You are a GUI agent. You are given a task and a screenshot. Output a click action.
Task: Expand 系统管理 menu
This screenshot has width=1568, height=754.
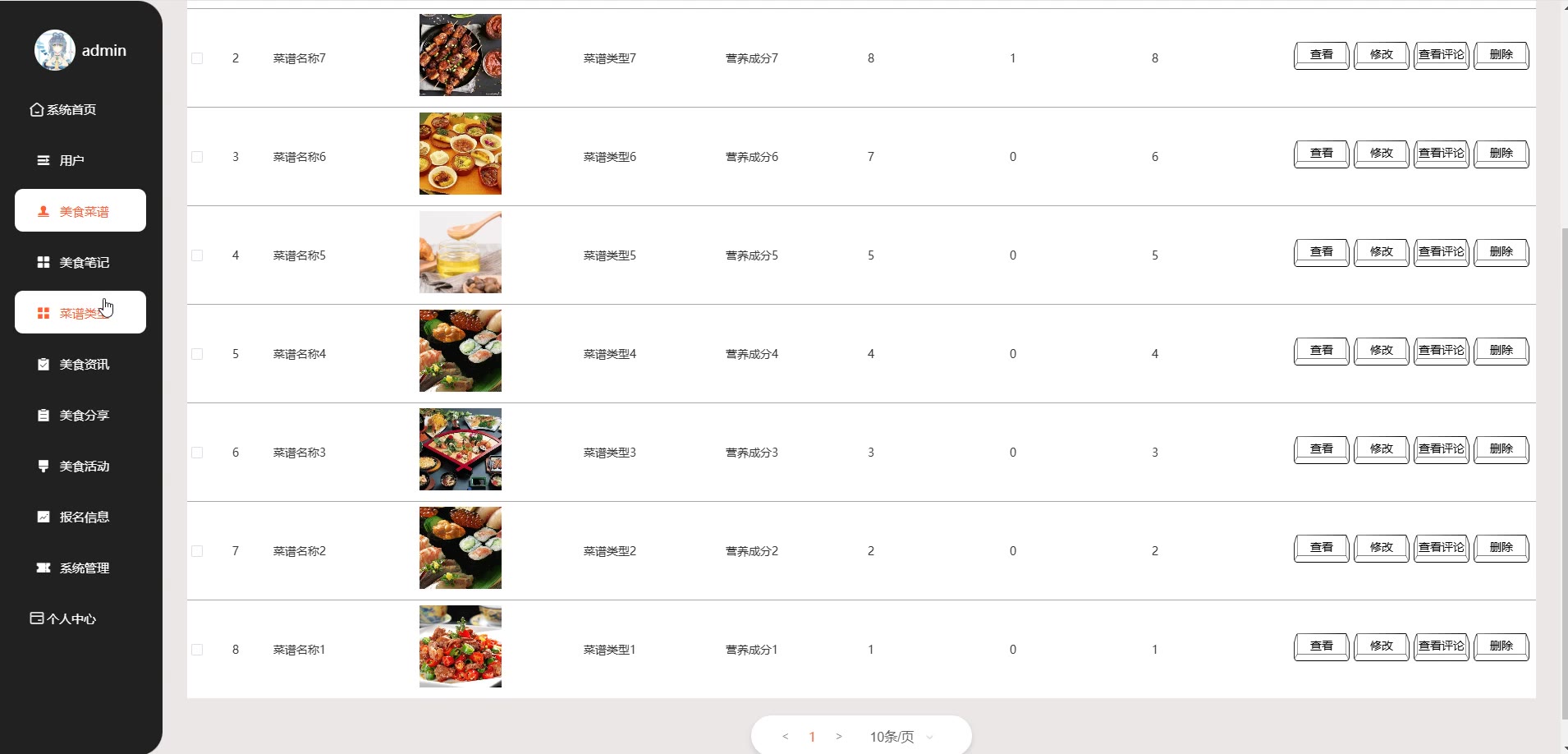83,568
